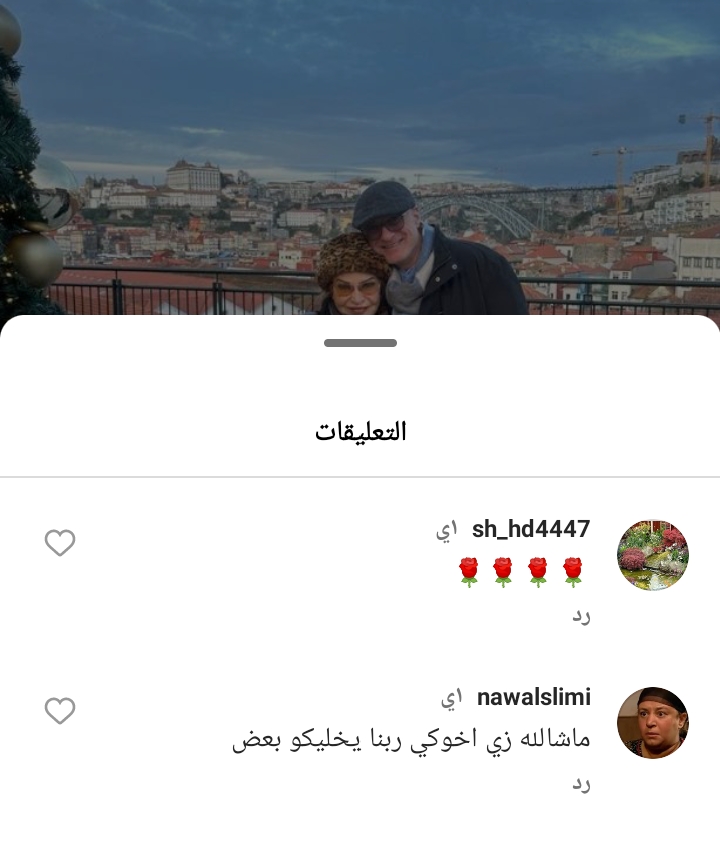The image size is (720, 841).
Task: Tap the comments sheet drag handle
Action: (360, 343)
